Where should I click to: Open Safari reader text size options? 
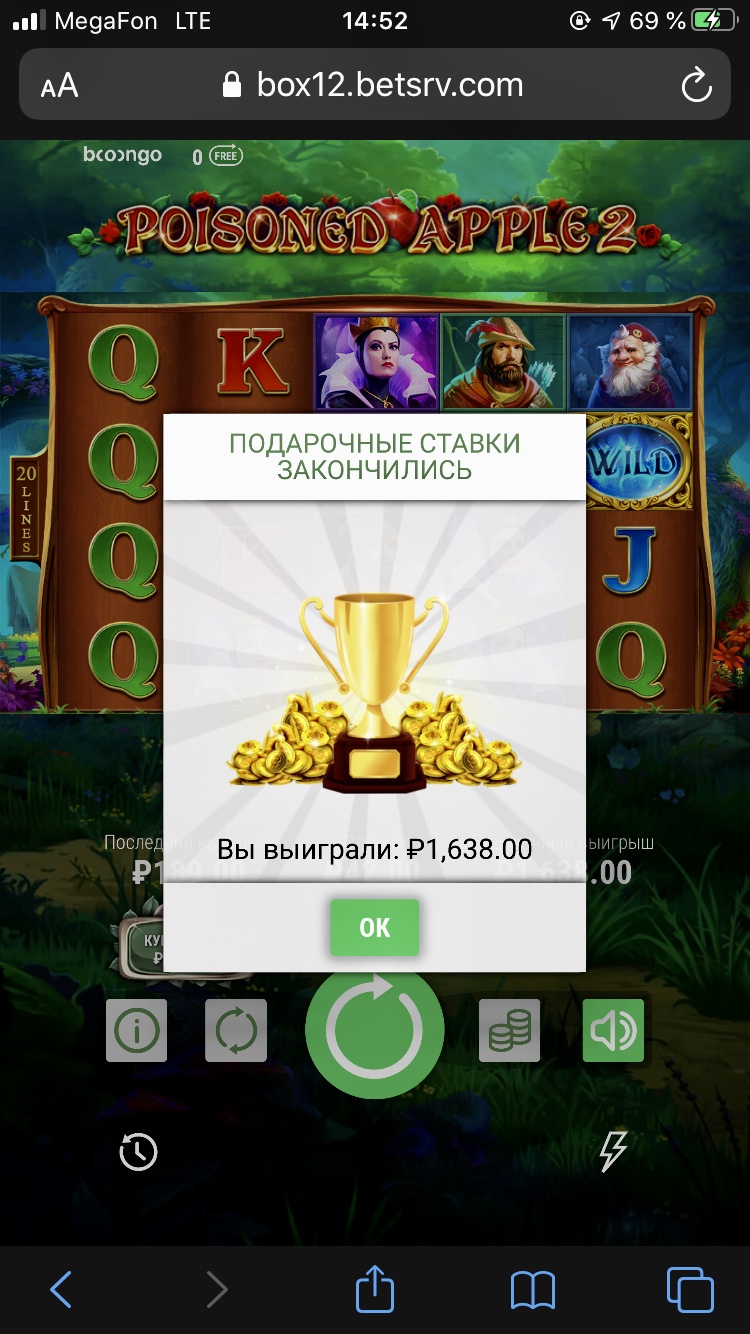pyautogui.click(x=59, y=86)
